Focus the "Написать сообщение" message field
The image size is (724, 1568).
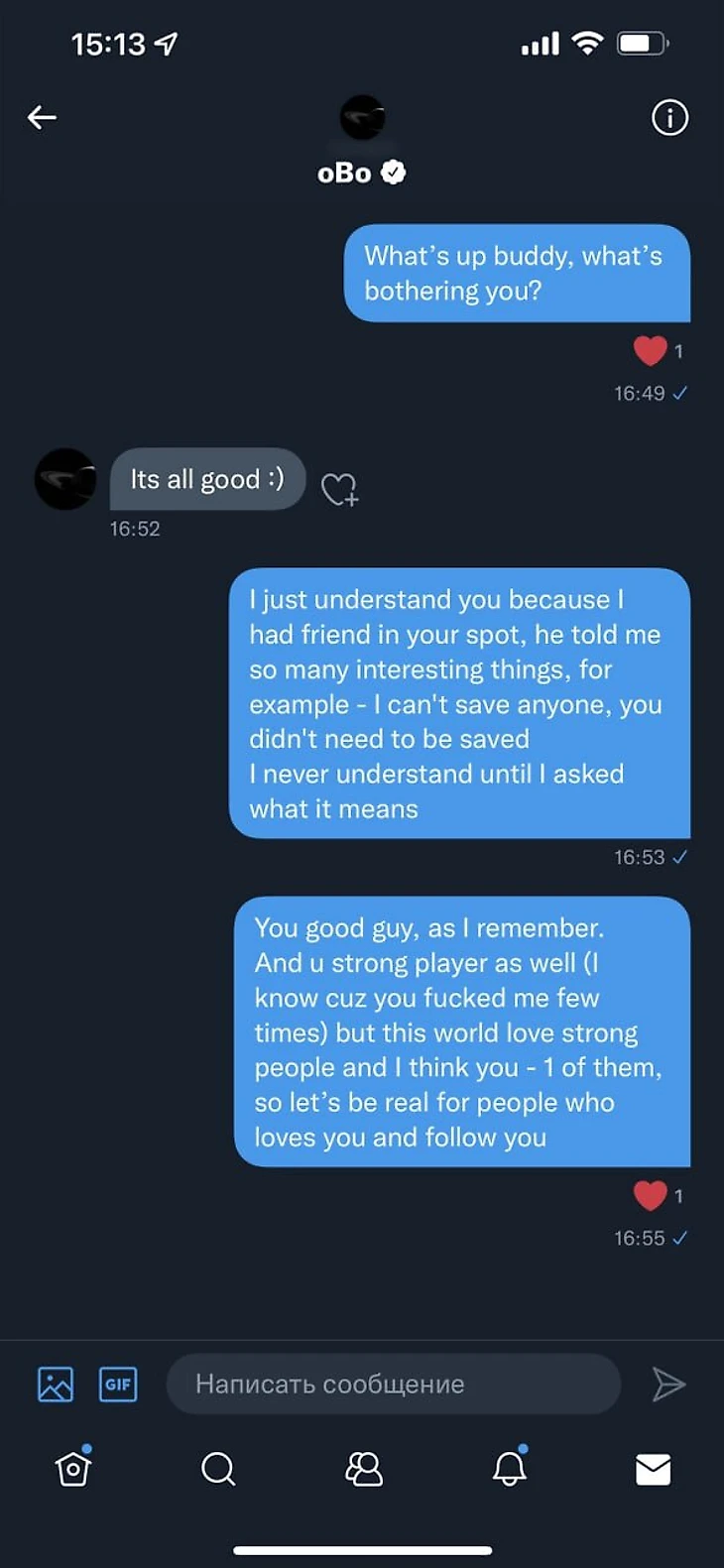click(393, 1384)
